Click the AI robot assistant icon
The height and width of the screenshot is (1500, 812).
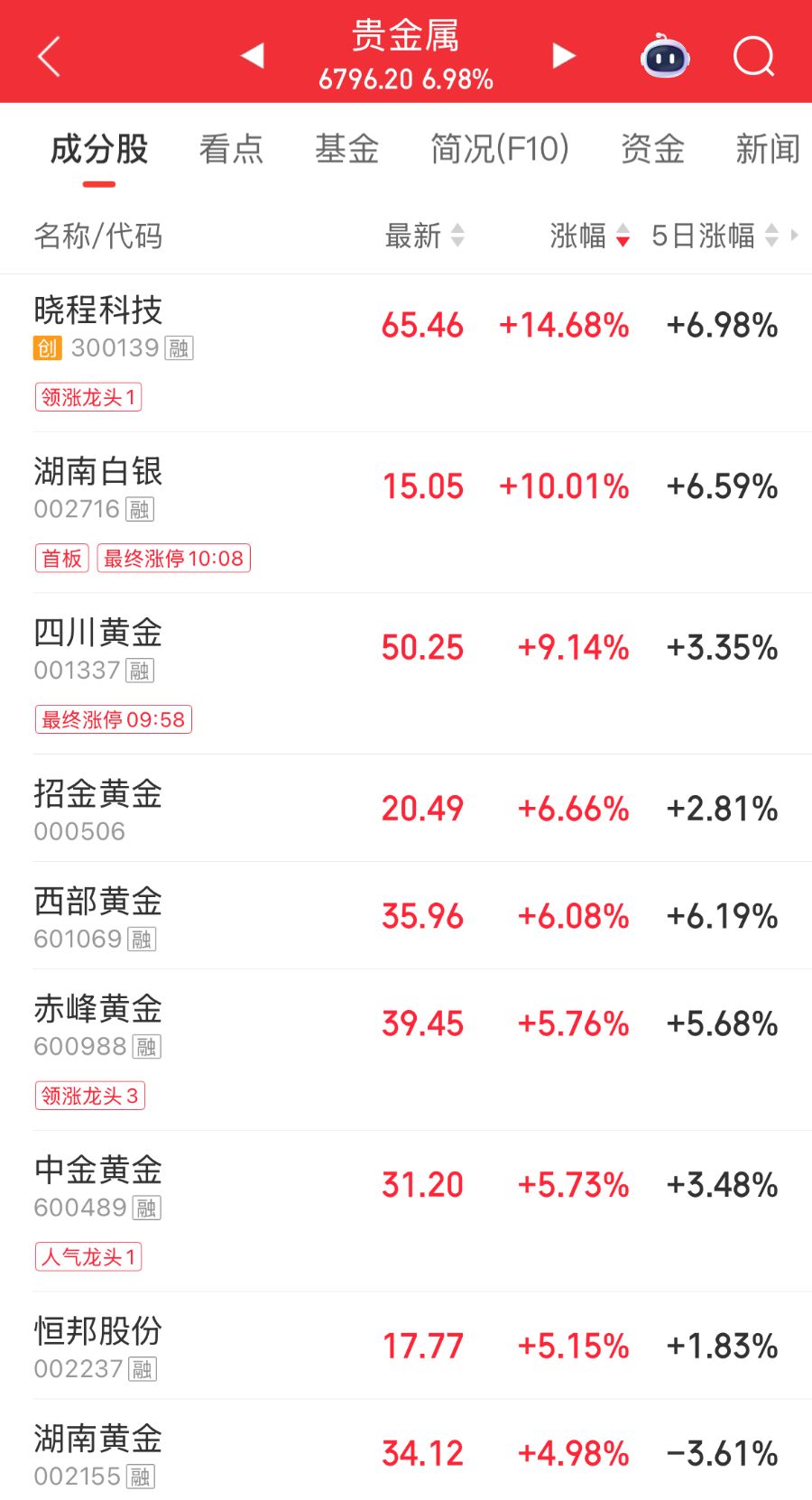[665, 56]
